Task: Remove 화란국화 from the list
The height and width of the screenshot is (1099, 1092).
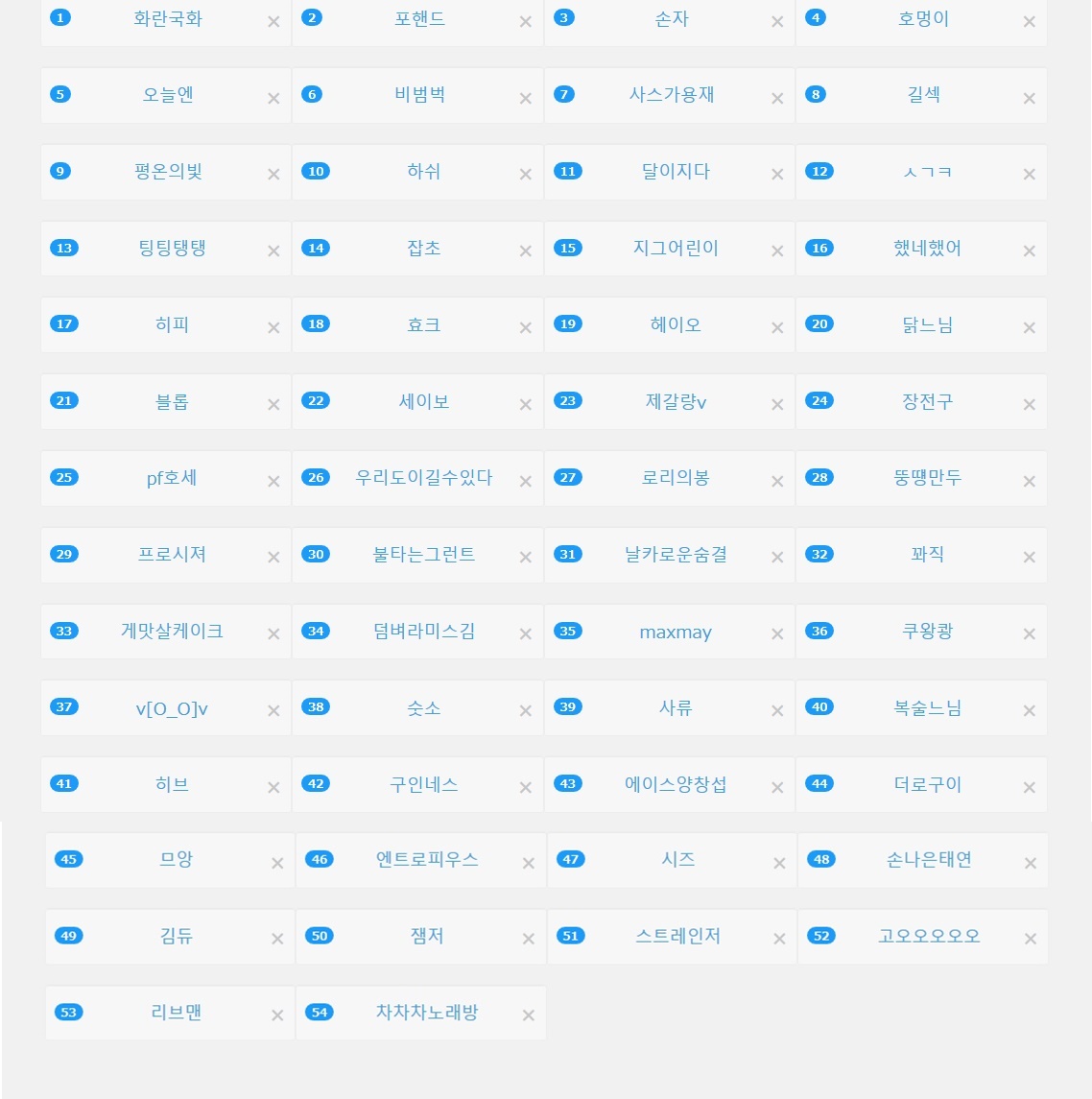Action: [x=273, y=21]
